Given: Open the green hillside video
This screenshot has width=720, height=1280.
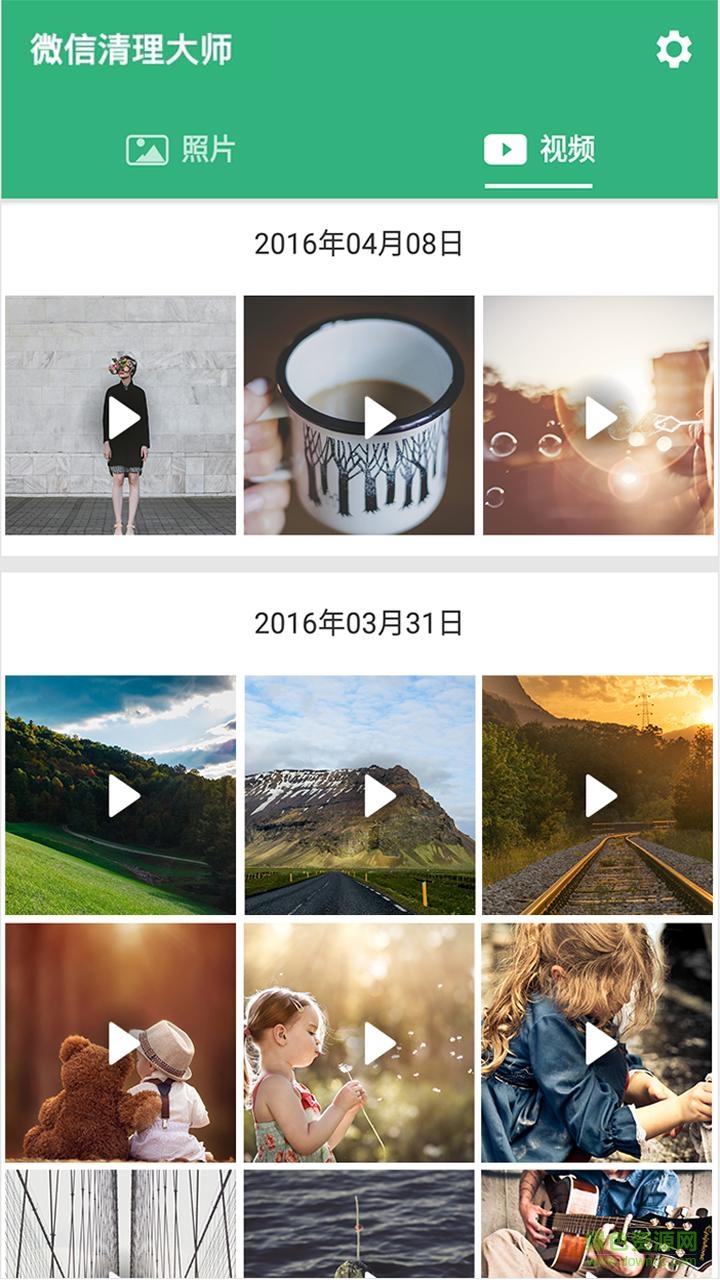Looking at the screenshot, I should [121, 795].
